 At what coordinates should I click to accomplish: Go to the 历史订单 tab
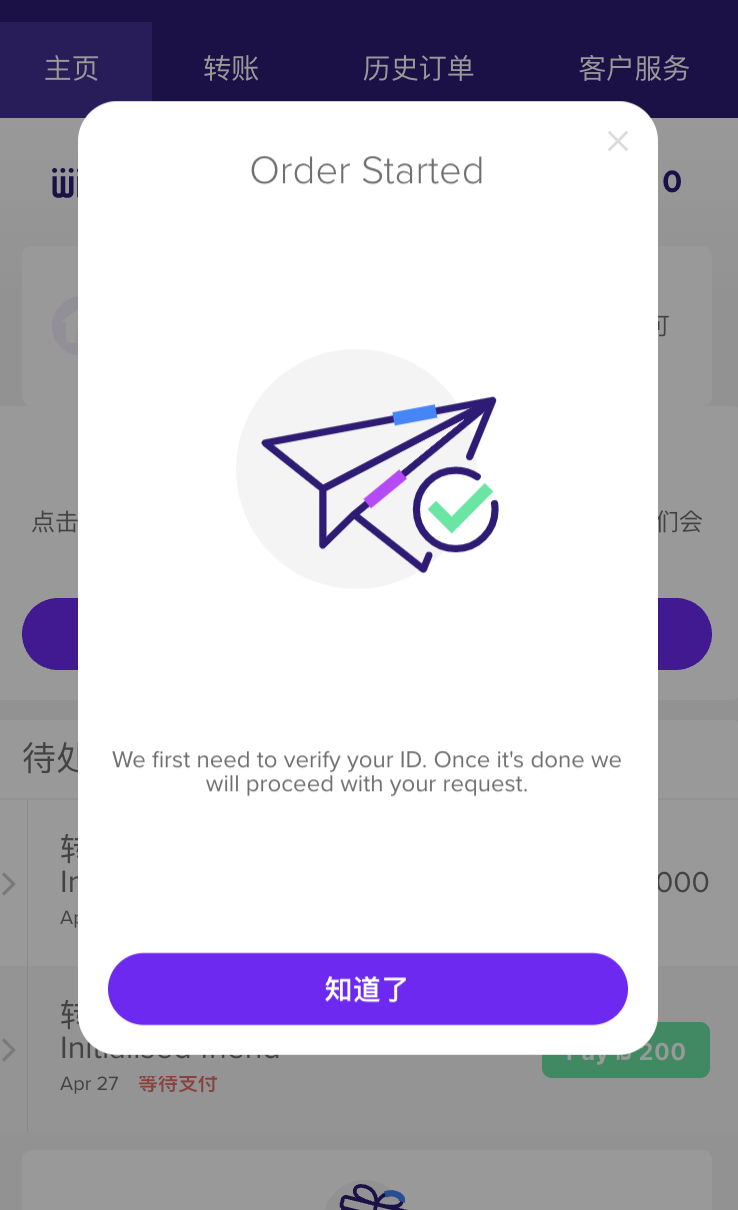[418, 68]
